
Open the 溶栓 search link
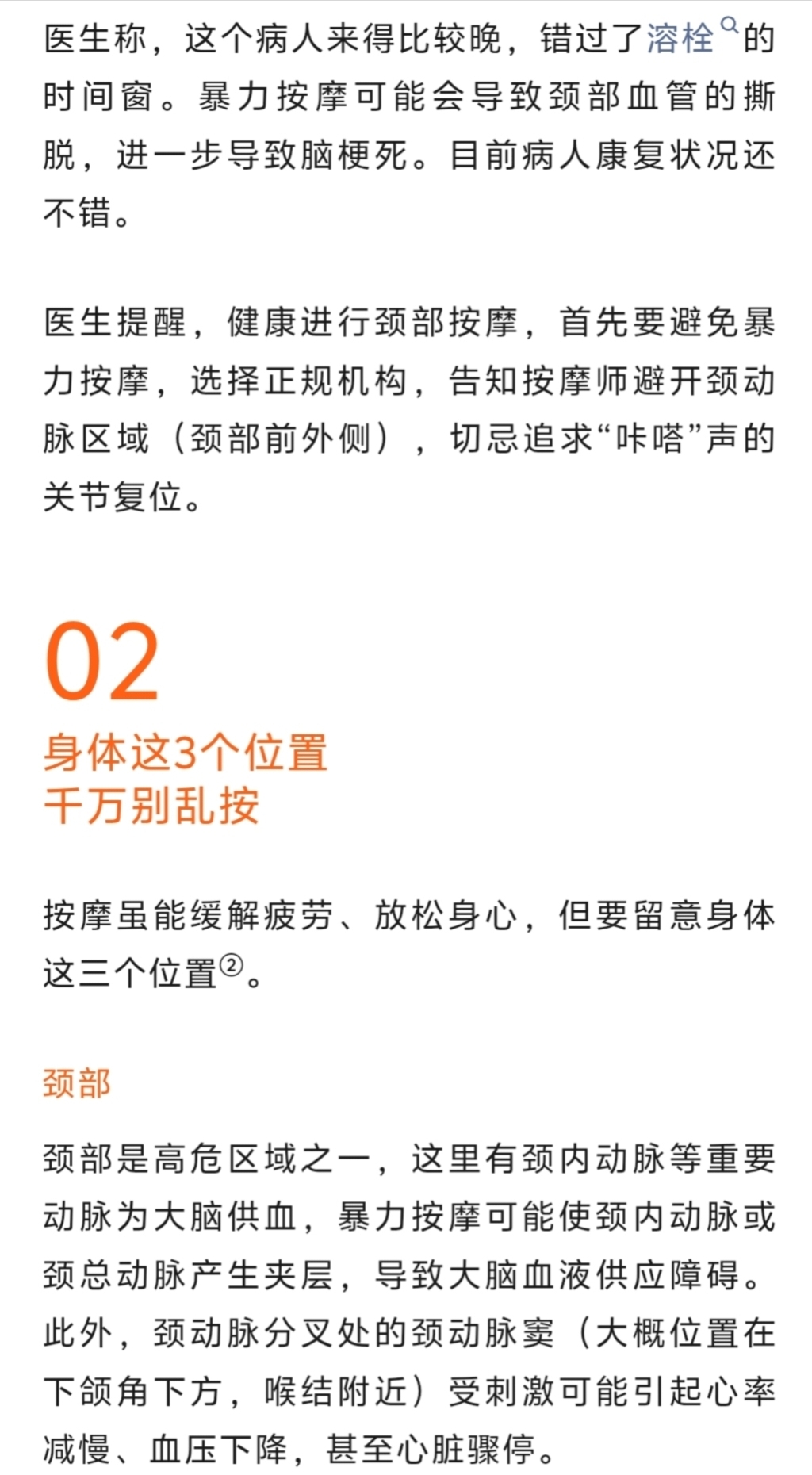682,38
